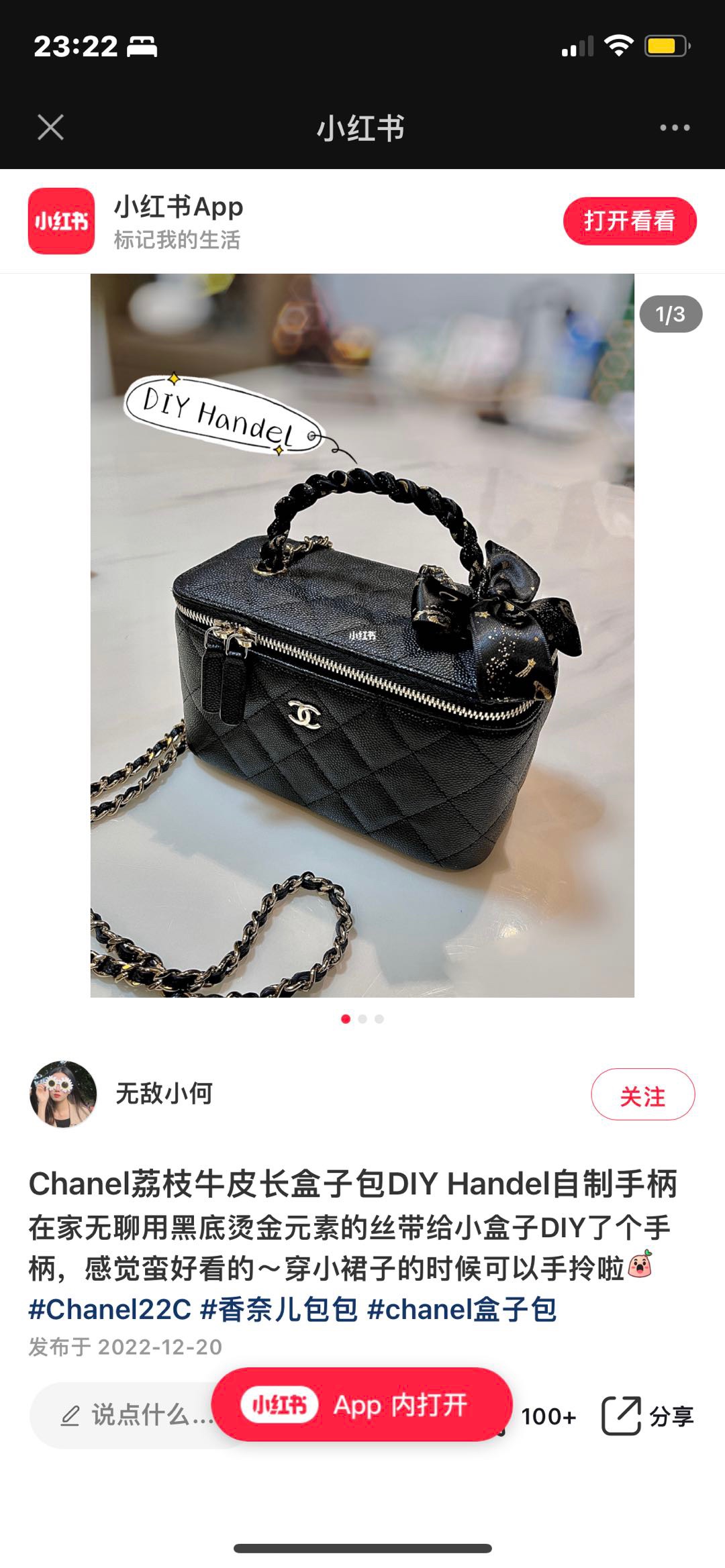725x1568 pixels.
Task: View the Chanel bag photo
Action: (362, 635)
